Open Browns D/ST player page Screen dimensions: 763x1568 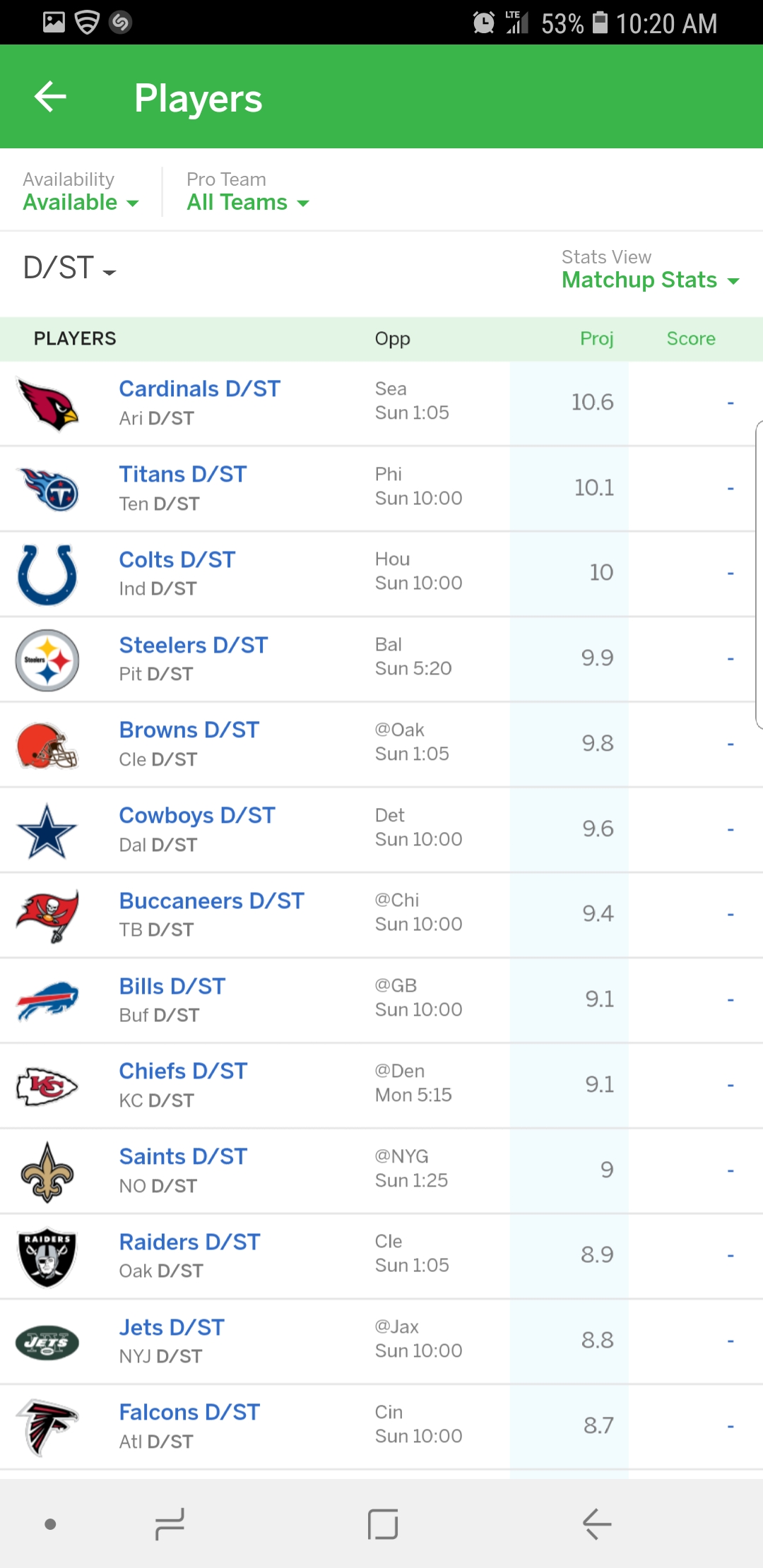click(381, 744)
